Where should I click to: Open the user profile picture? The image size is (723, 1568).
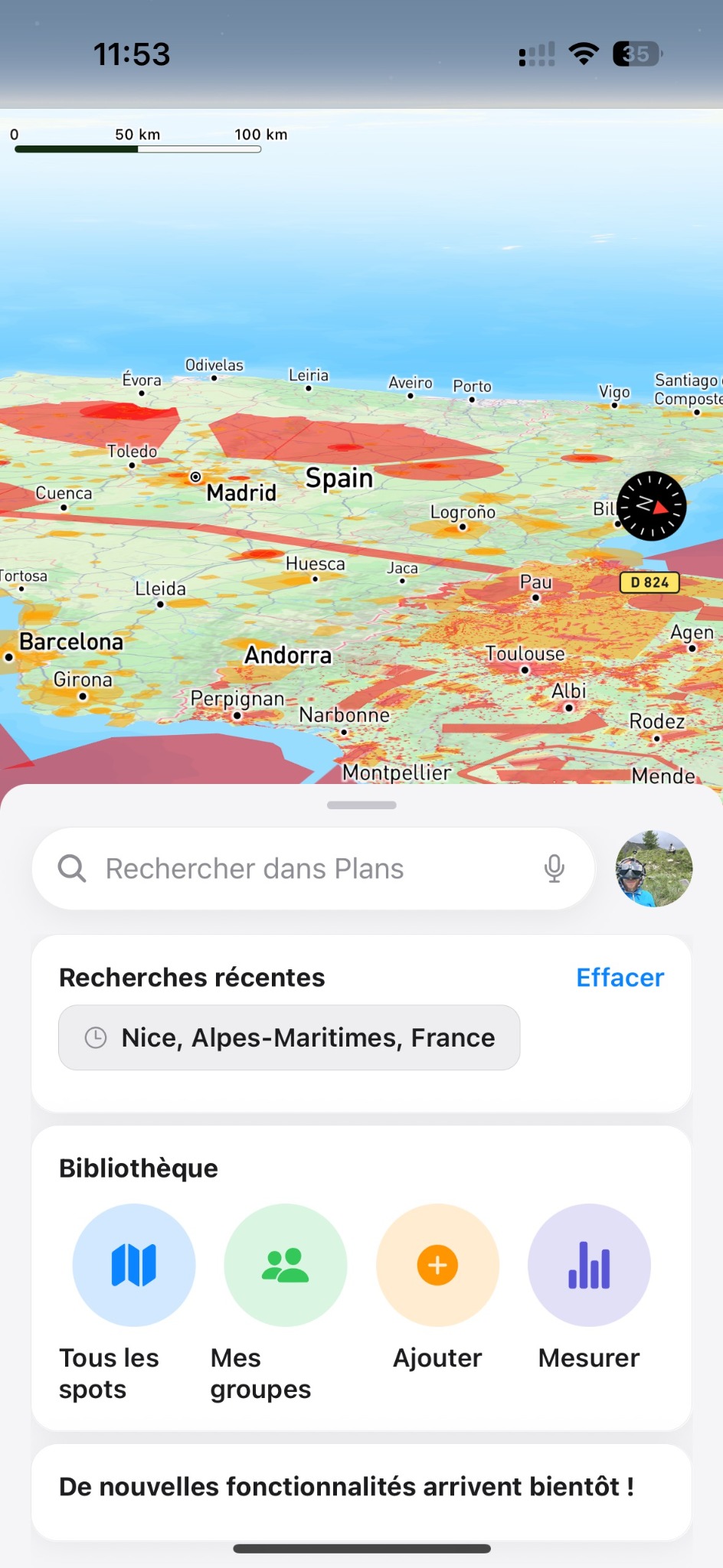click(x=654, y=869)
